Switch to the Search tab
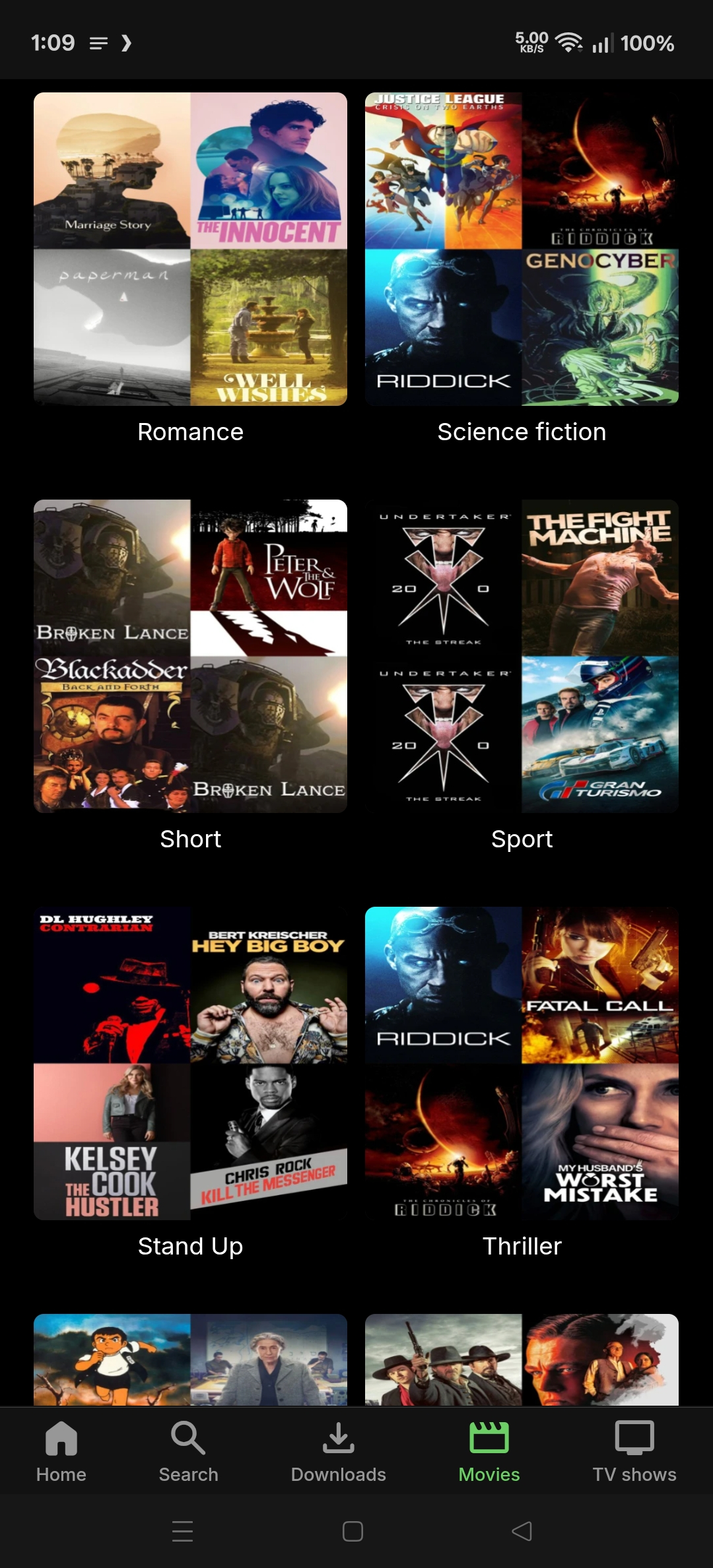This screenshot has height=1568, width=713. click(x=188, y=1451)
